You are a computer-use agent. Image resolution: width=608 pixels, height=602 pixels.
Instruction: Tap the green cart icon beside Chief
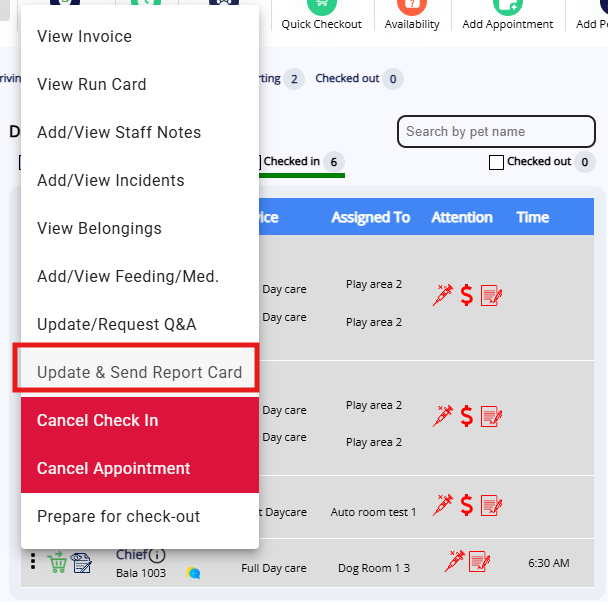click(56, 563)
